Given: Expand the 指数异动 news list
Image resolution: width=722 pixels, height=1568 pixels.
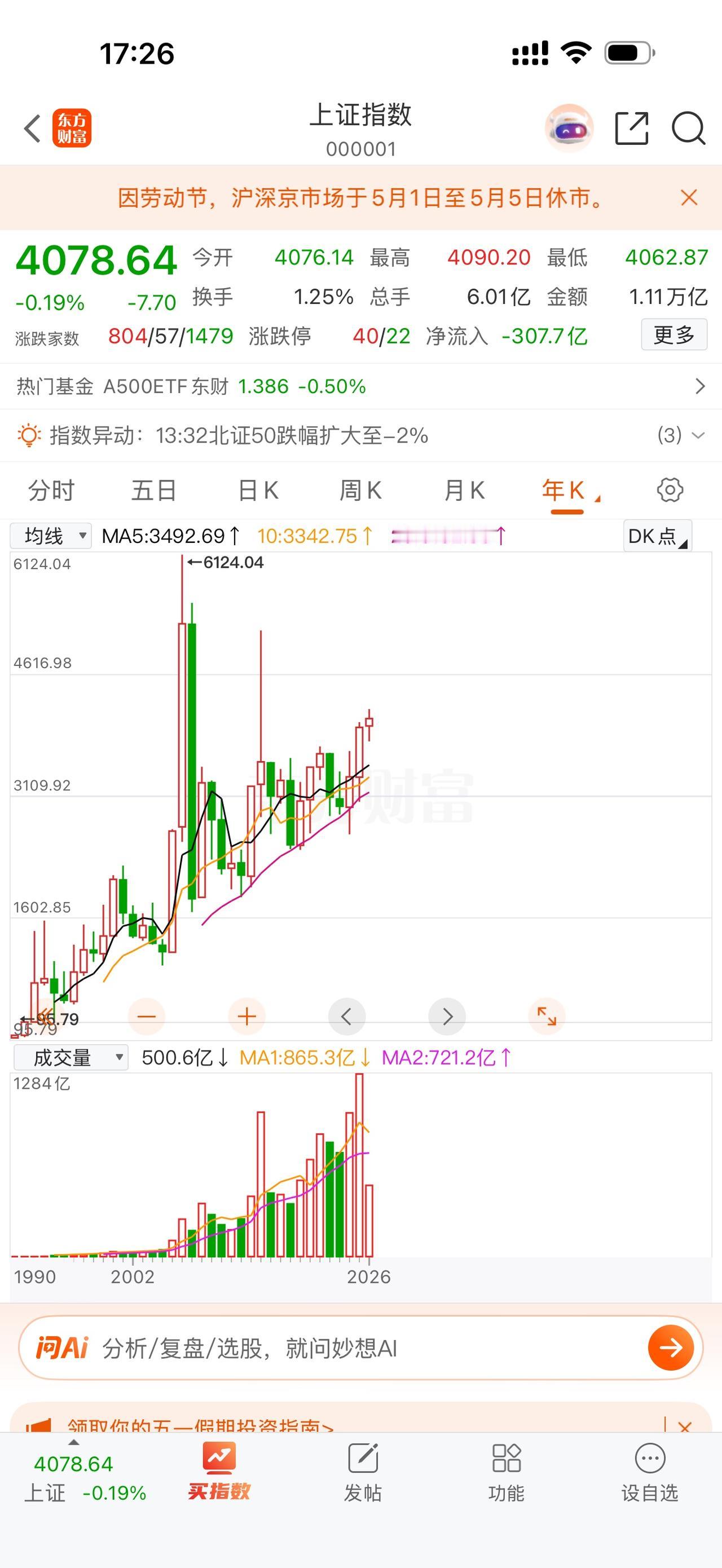Looking at the screenshot, I should click(696, 436).
